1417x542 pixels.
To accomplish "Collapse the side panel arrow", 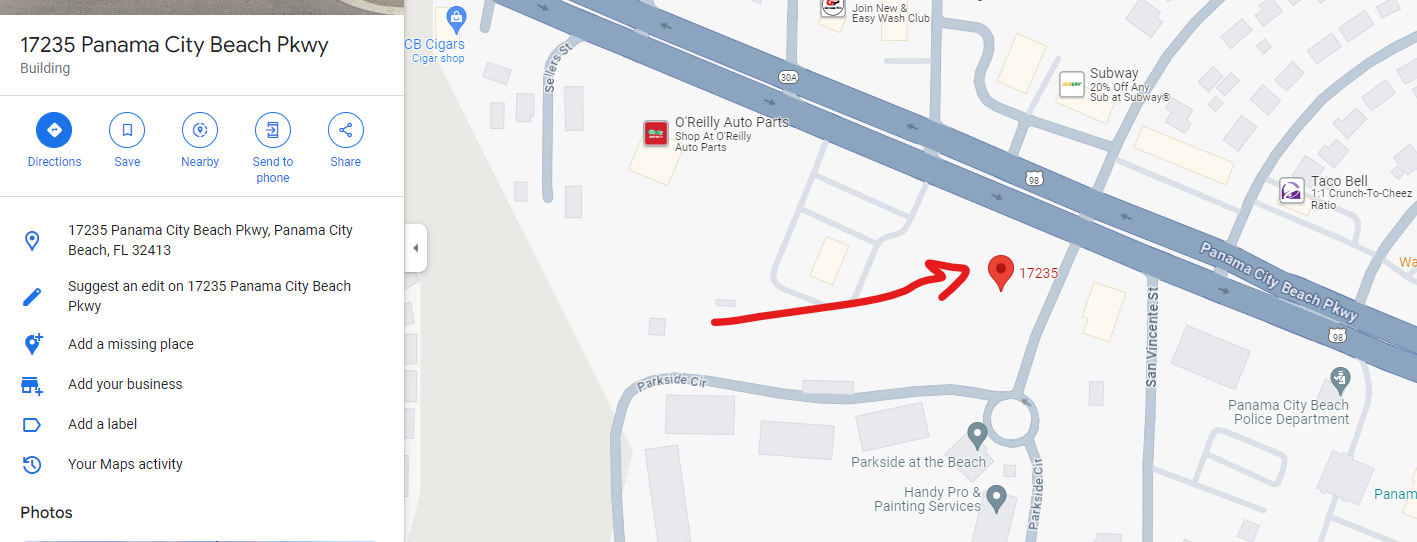I will pyautogui.click(x=416, y=248).
